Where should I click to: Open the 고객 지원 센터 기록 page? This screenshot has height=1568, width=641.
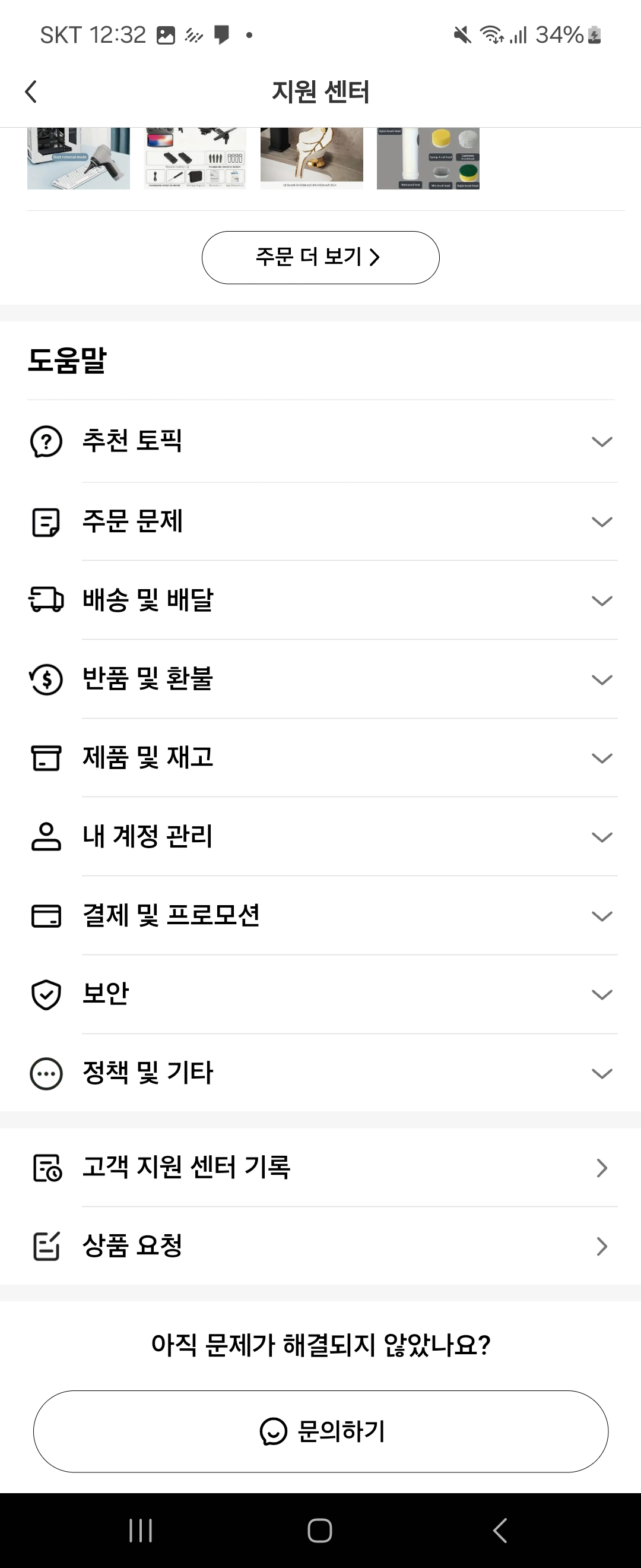click(320, 1167)
